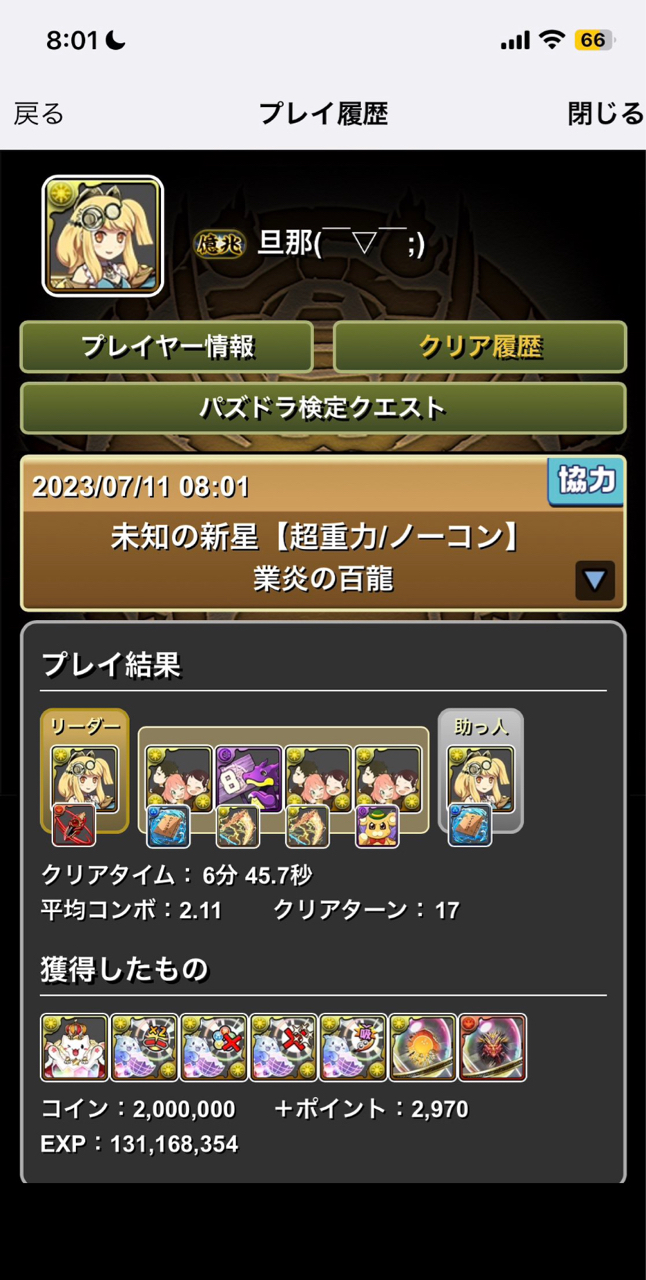646x1280 pixels.
Task: Switch to クリア履歴 tab
Action: click(480, 347)
